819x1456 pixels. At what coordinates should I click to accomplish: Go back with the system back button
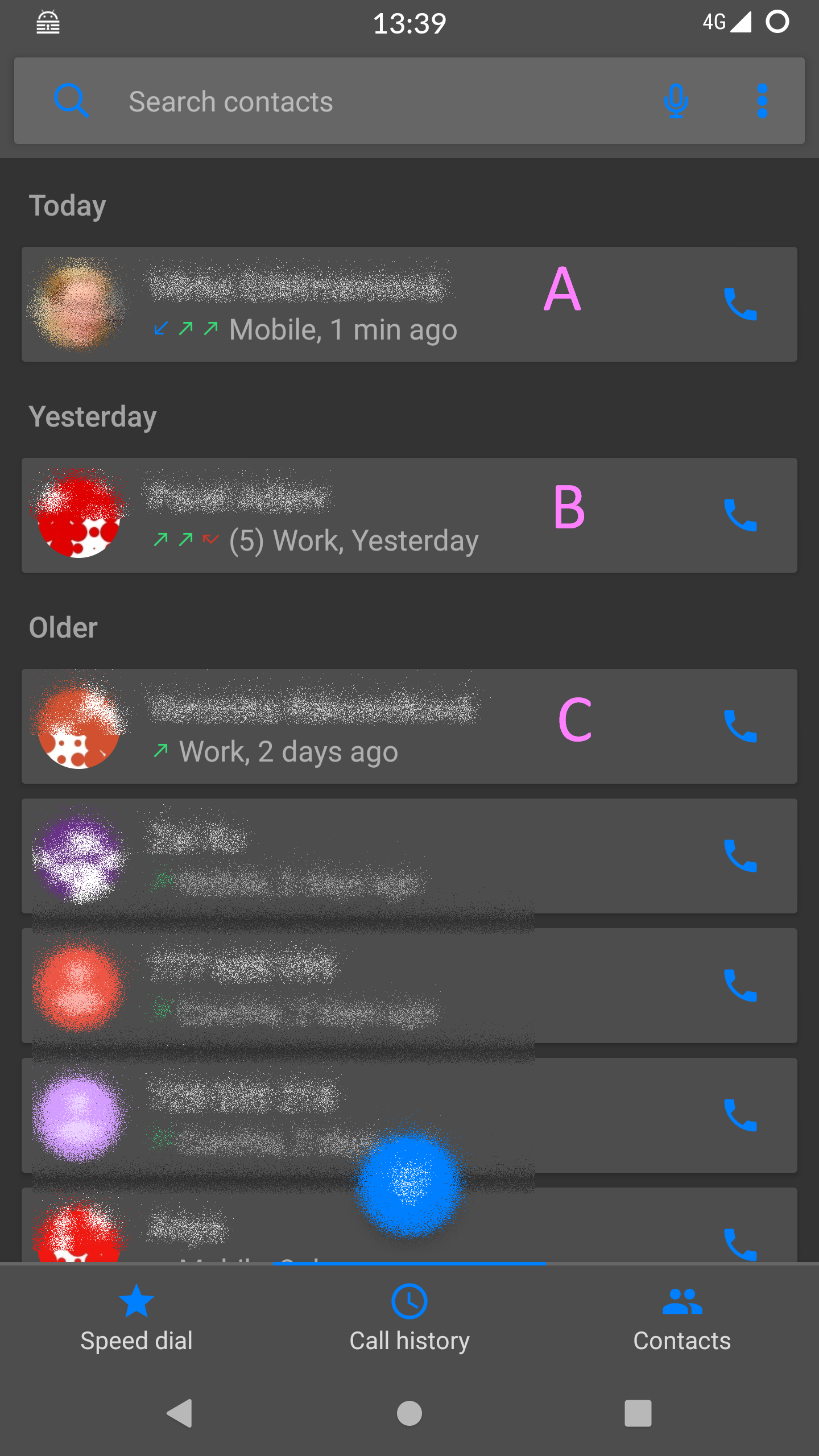pos(180,1413)
